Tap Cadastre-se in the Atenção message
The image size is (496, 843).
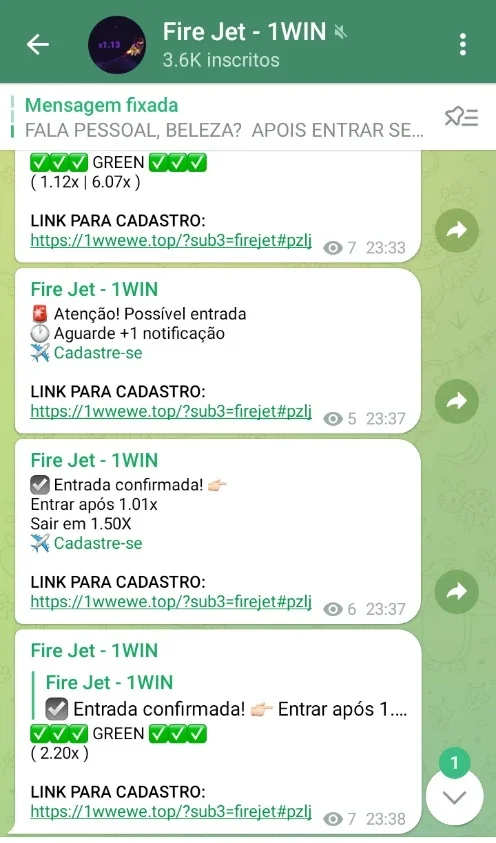(x=98, y=353)
